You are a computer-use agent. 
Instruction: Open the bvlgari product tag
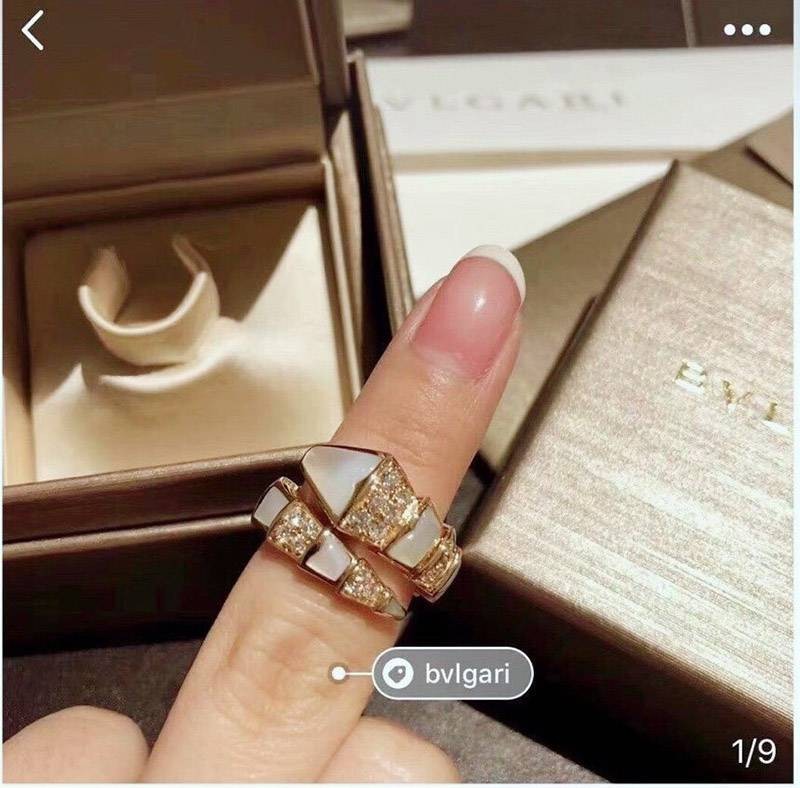click(x=453, y=673)
